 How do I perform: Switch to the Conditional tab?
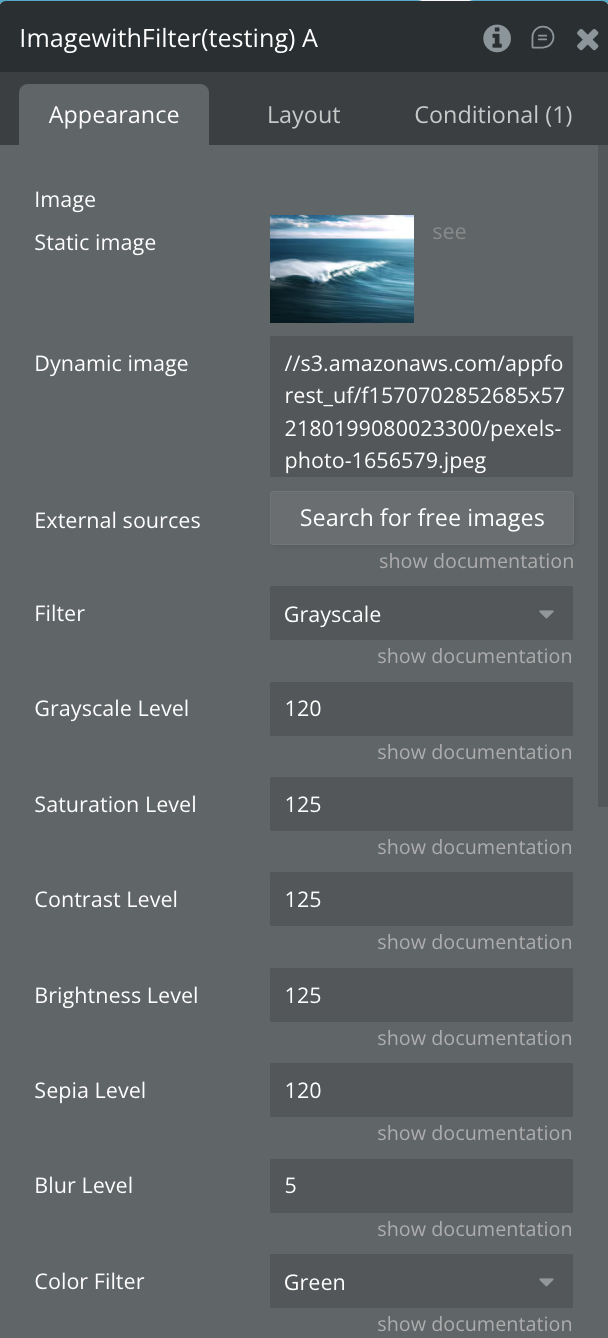(x=493, y=115)
